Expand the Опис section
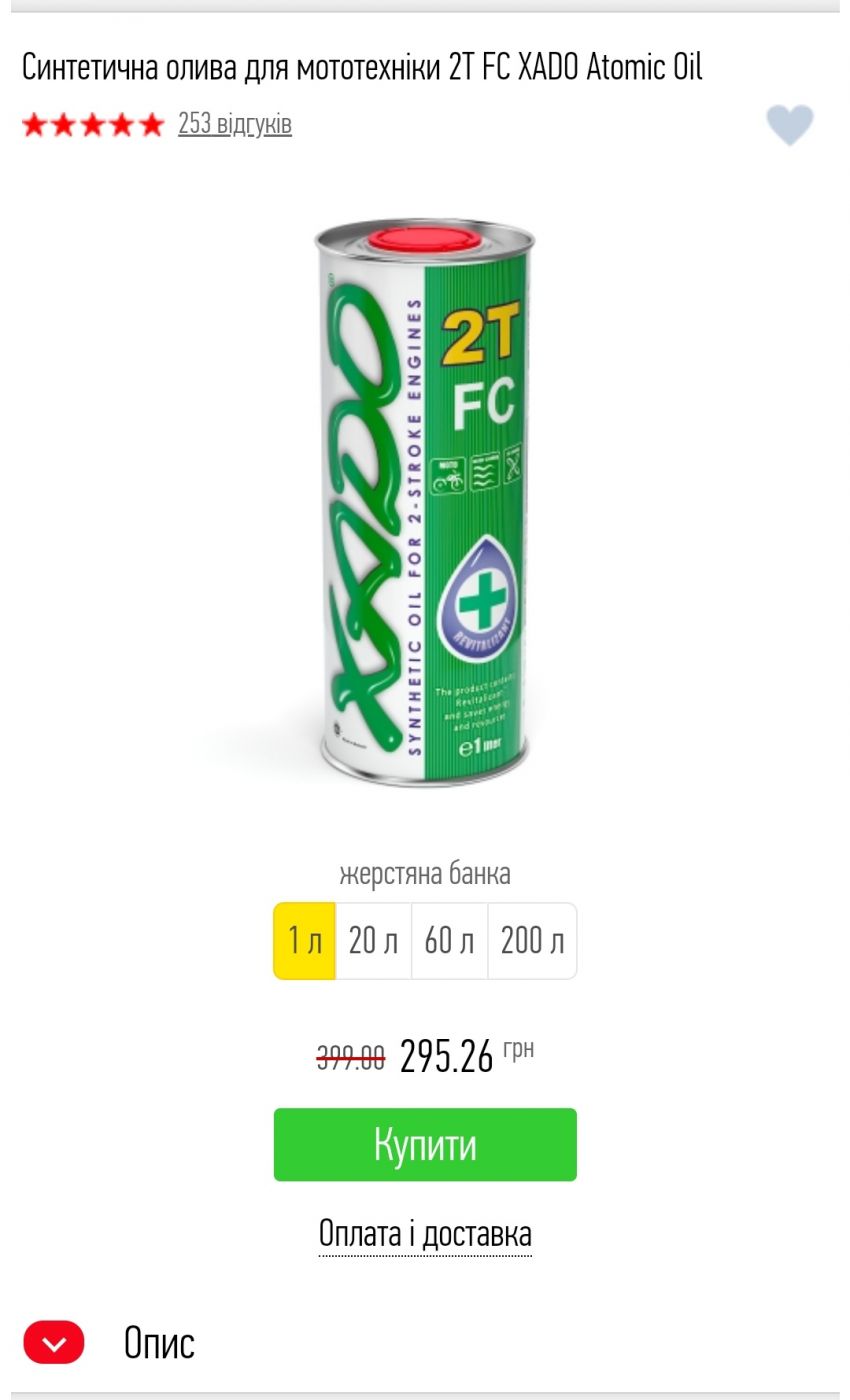 54,1343
